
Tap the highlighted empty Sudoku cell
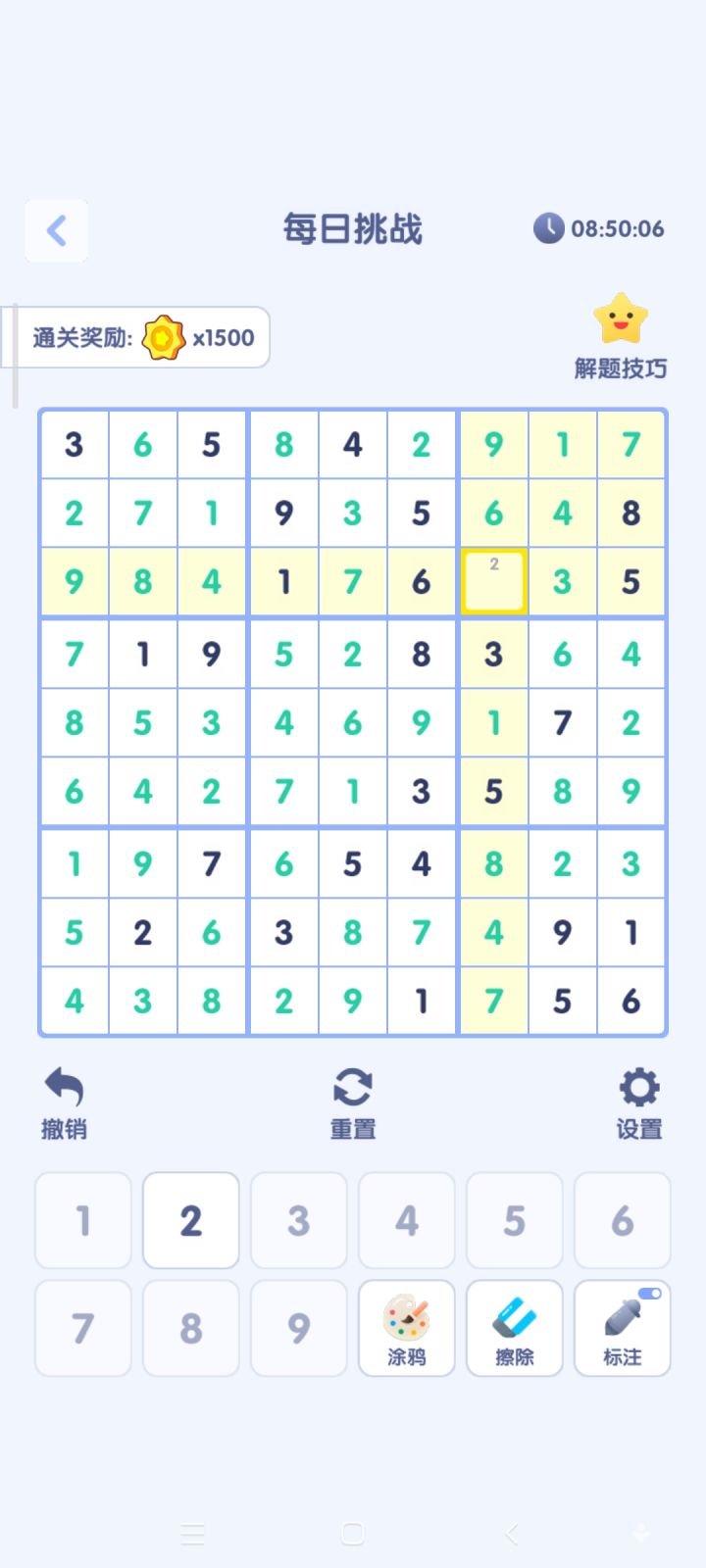[493, 581]
